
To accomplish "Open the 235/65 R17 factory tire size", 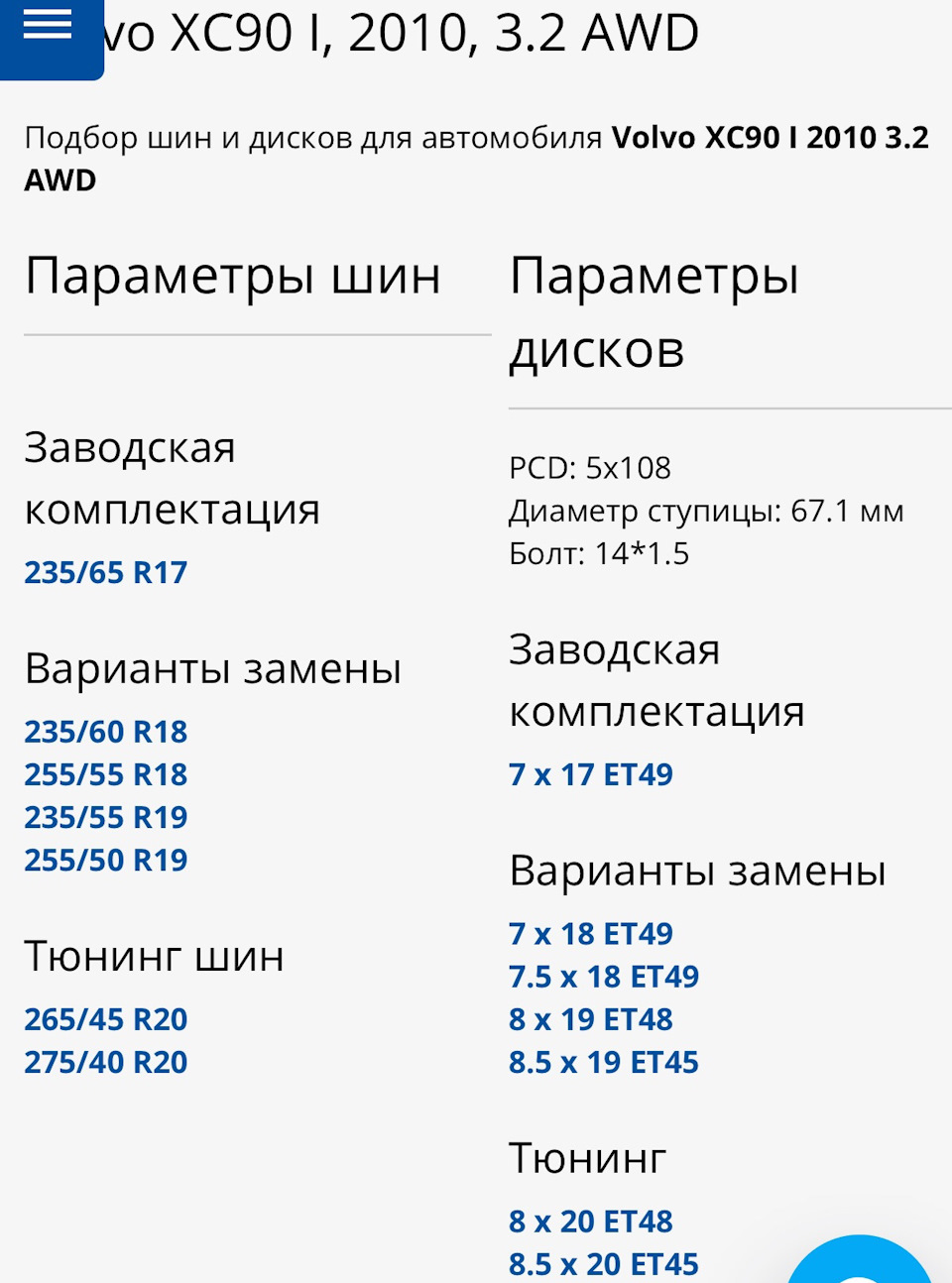I will click(x=106, y=572).
